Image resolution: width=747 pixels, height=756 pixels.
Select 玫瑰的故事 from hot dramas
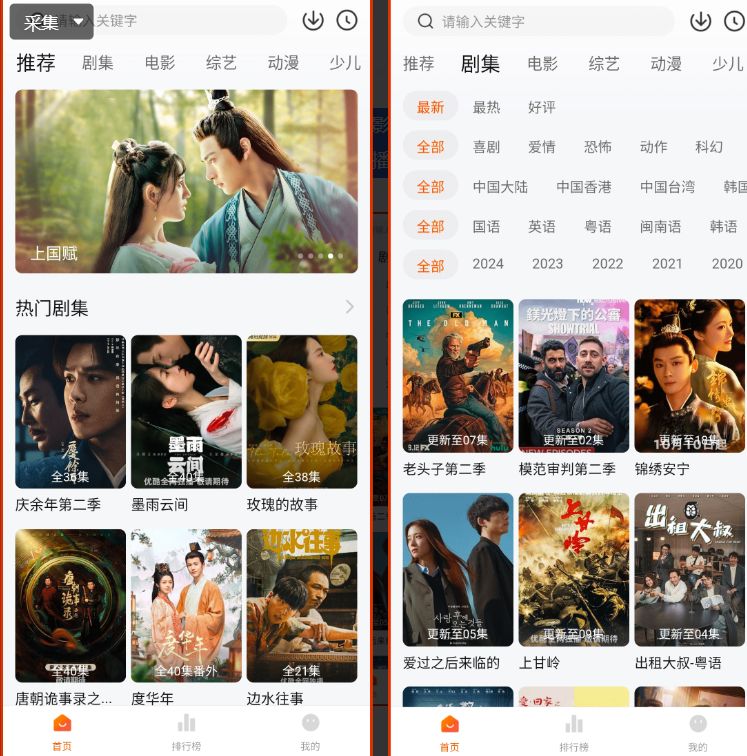point(301,411)
